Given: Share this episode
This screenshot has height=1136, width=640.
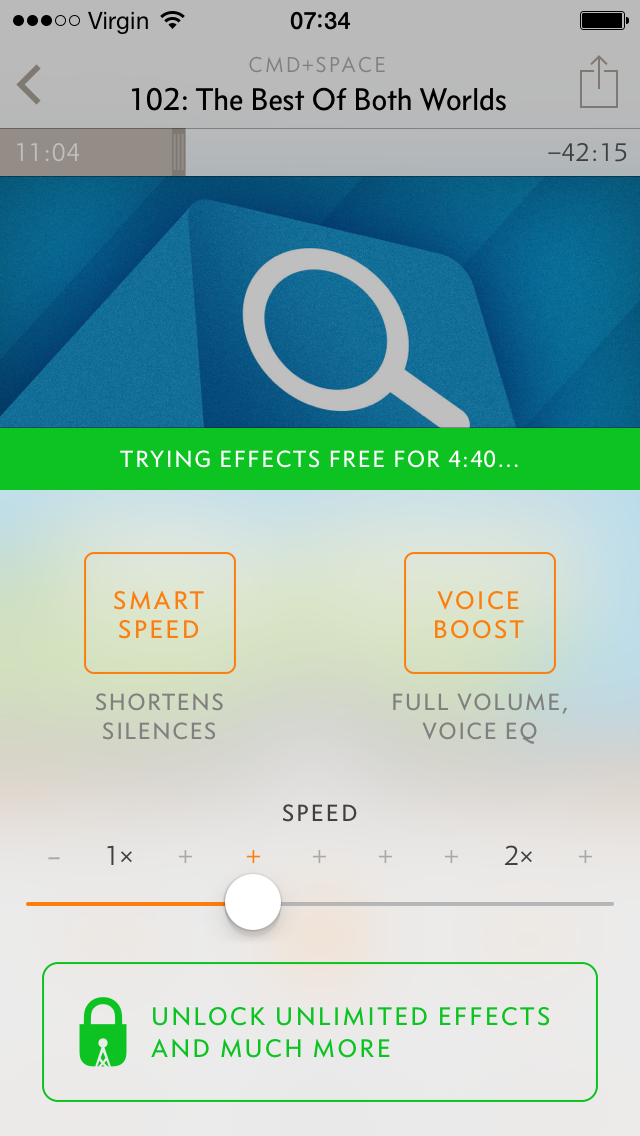Looking at the screenshot, I should (599, 82).
